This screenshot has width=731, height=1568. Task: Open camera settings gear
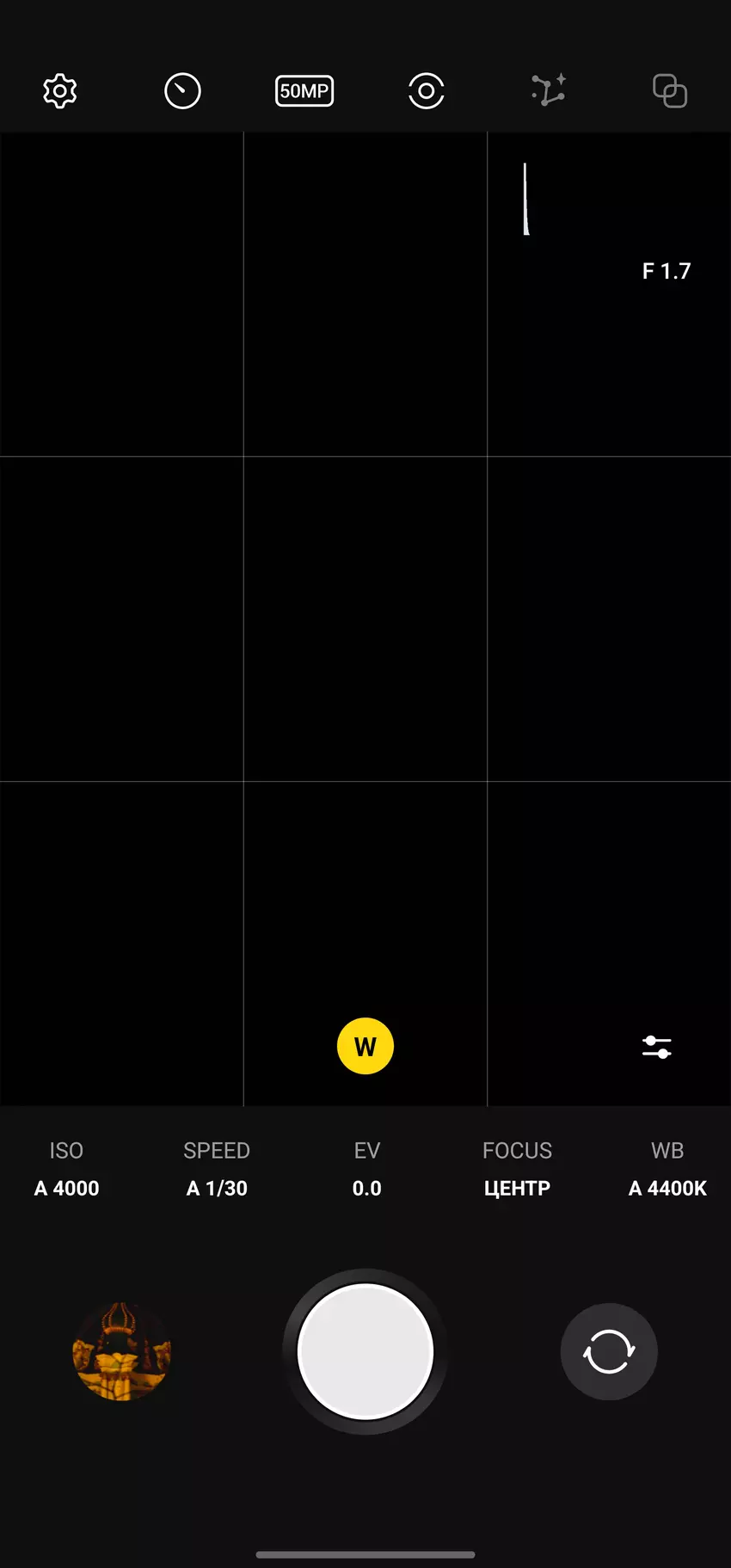tap(60, 91)
